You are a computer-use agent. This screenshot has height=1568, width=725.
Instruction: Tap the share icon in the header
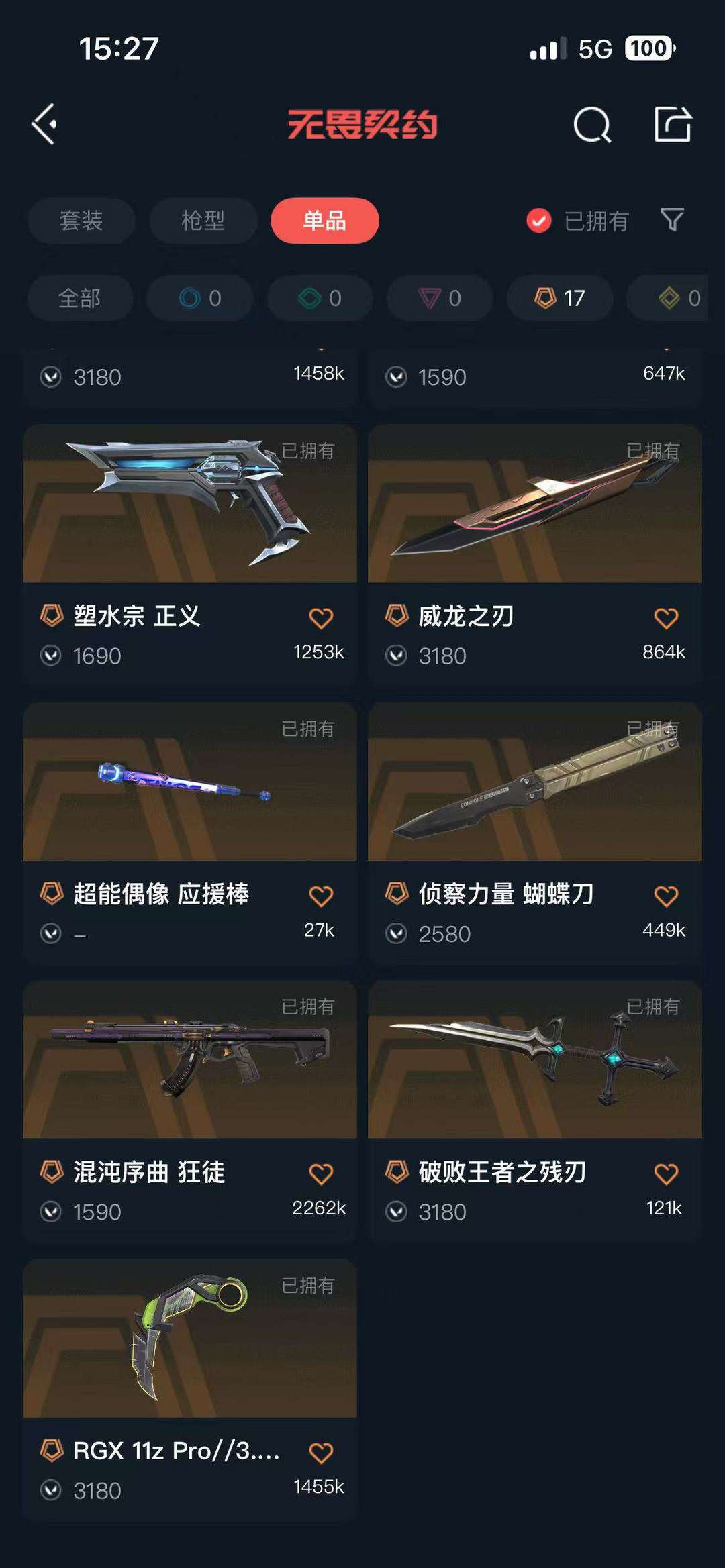pyautogui.click(x=675, y=123)
